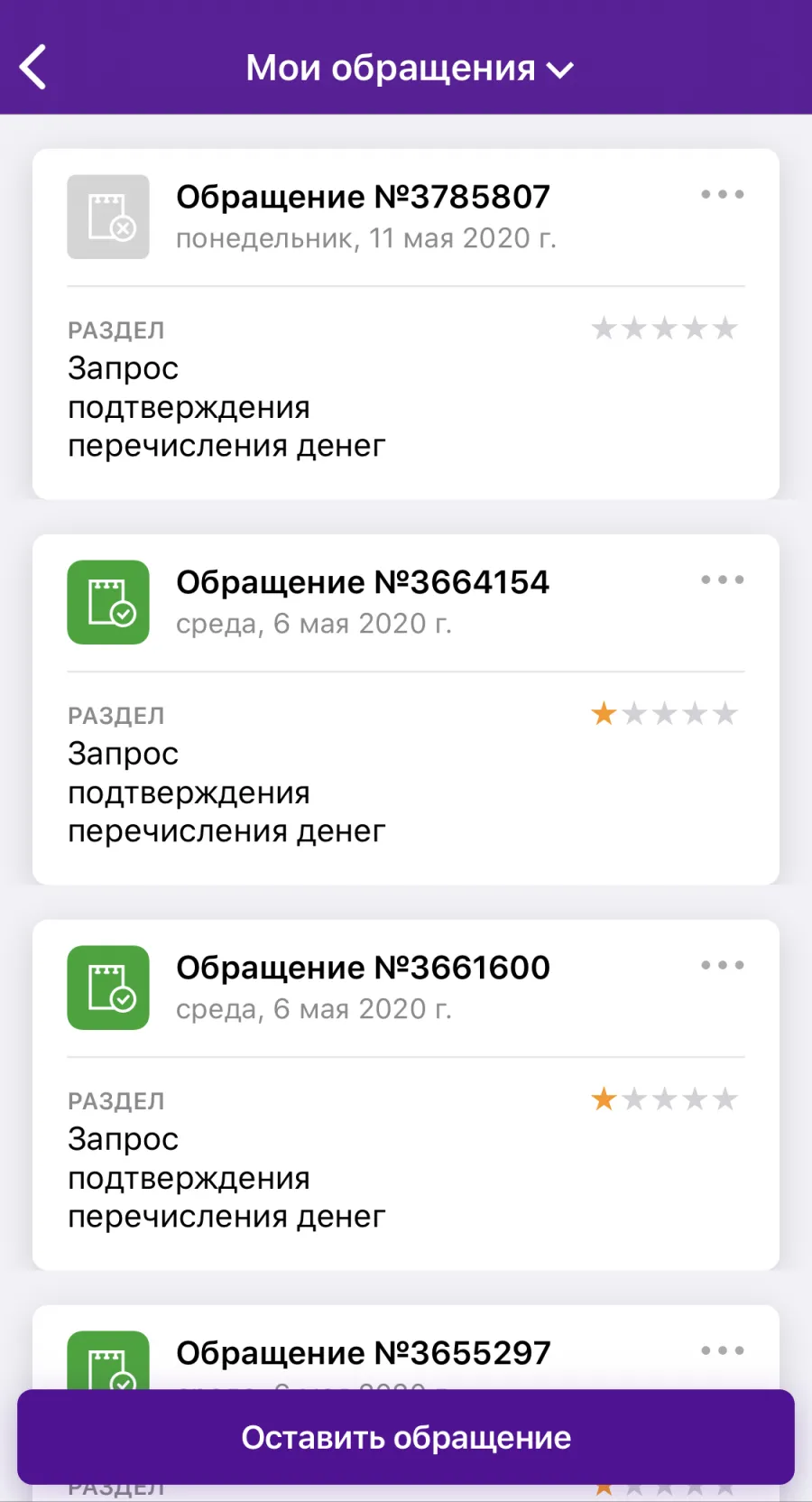
Task: Open the overflow menu for Обращение №3664154
Action: click(x=723, y=579)
